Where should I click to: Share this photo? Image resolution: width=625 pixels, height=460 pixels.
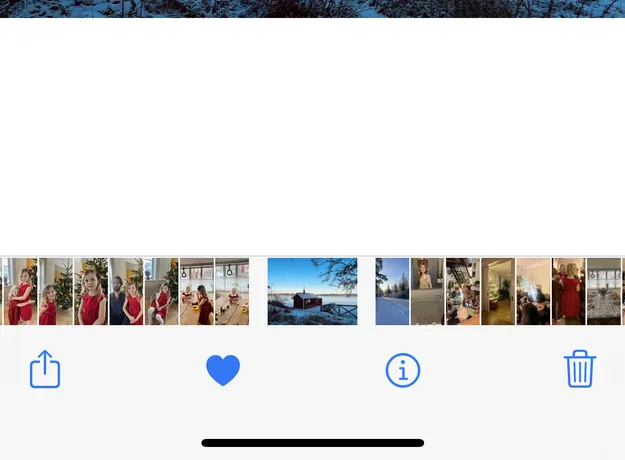click(x=45, y=369)
